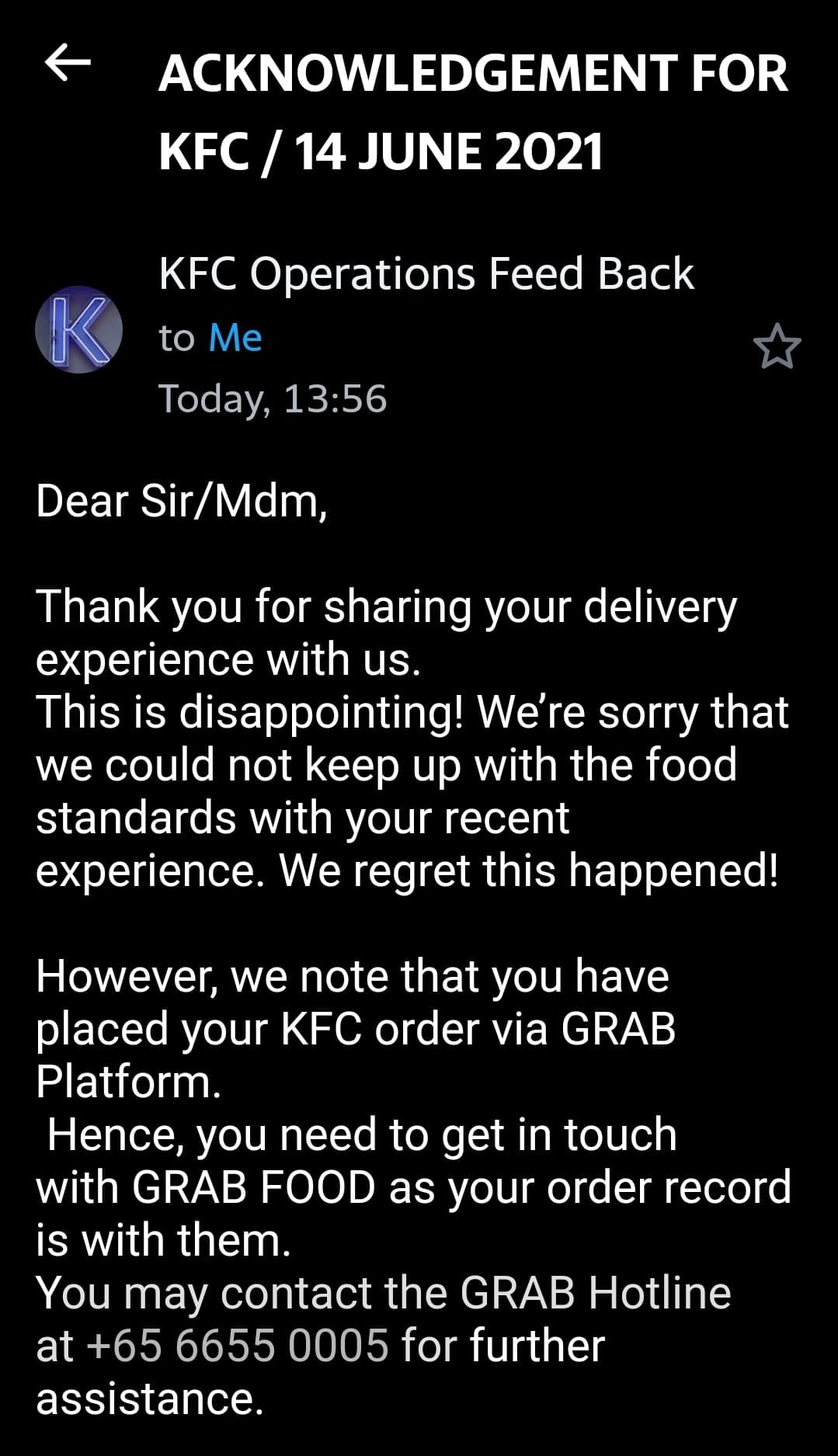Show recipient details via the Me link
Viewport: 838px width, 1456px height.
point(235,338)
